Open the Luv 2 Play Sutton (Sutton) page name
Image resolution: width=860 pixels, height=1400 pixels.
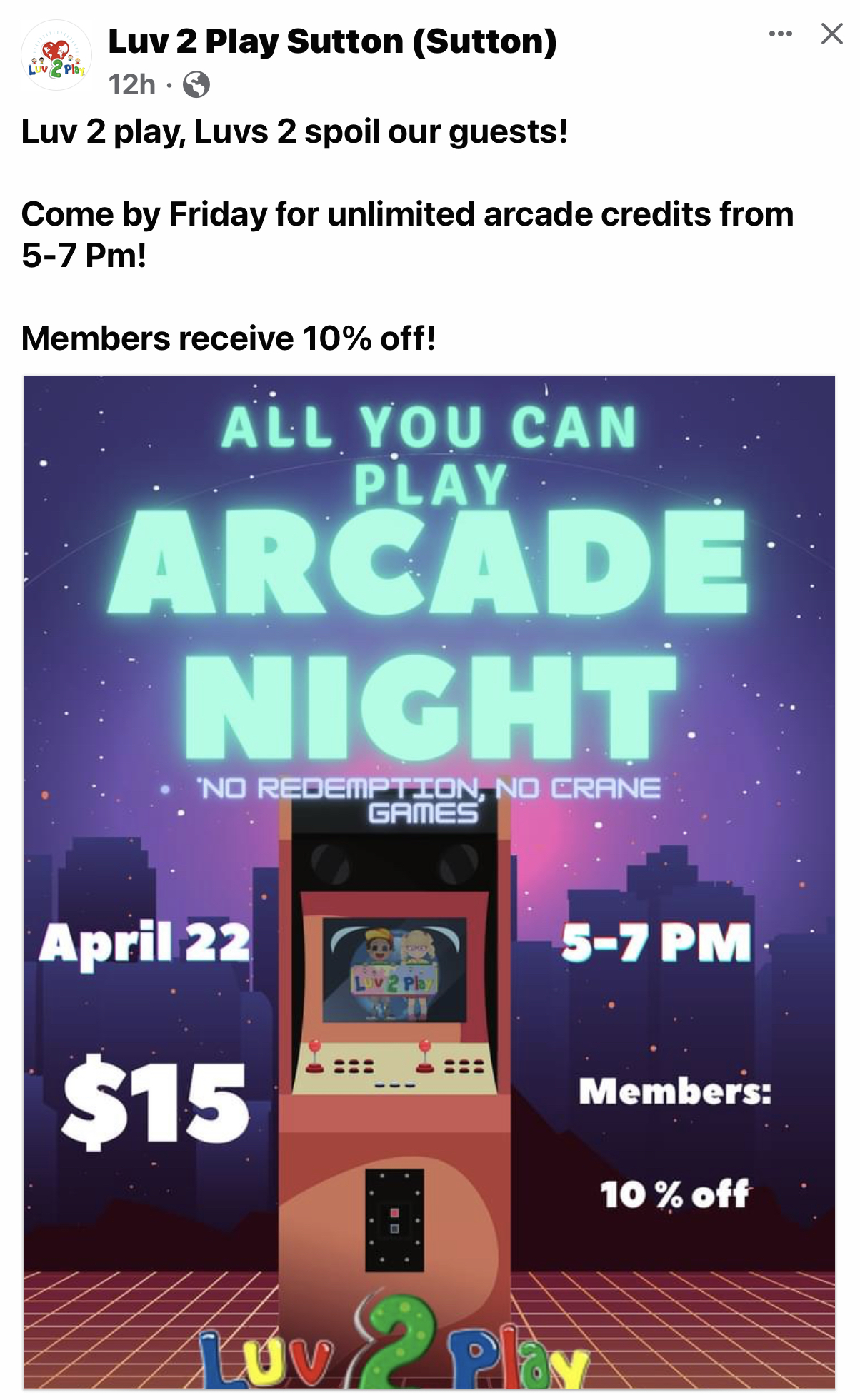pyautogui.click(x=332, y=41)
